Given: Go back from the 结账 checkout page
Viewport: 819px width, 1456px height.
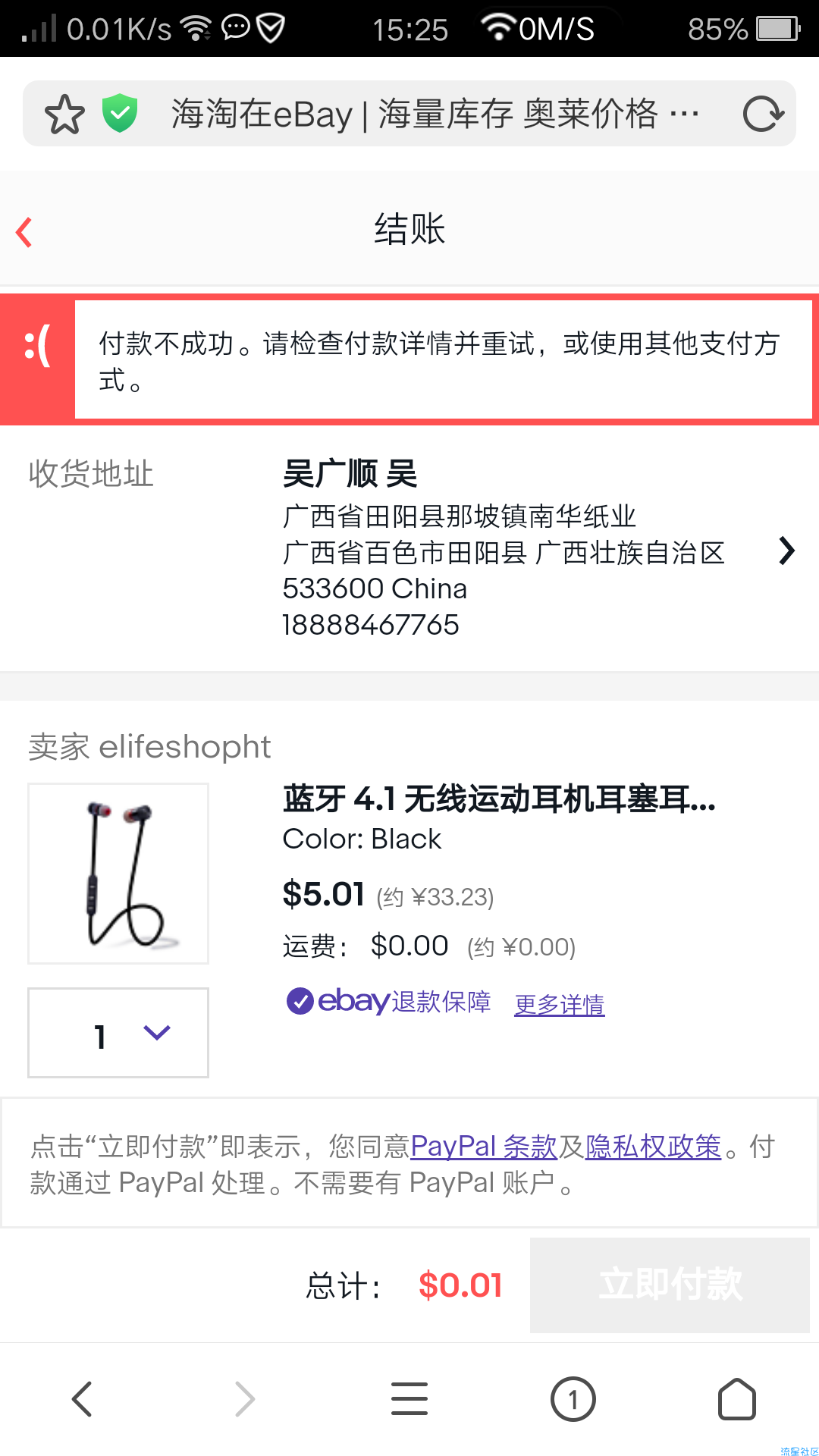Looking at the screenshot, I should tap(24, 232).
